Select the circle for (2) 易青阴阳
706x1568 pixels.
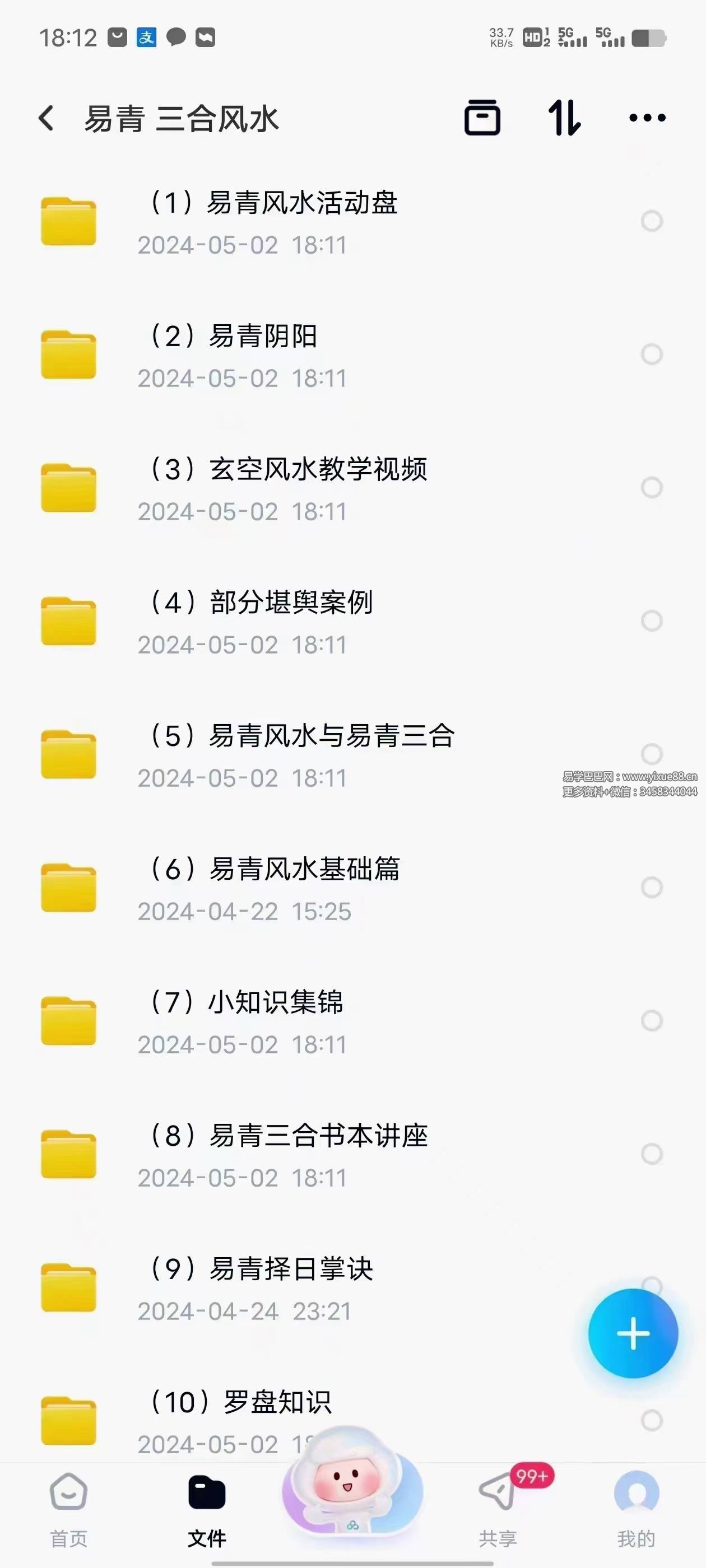(x=651, y=354)
